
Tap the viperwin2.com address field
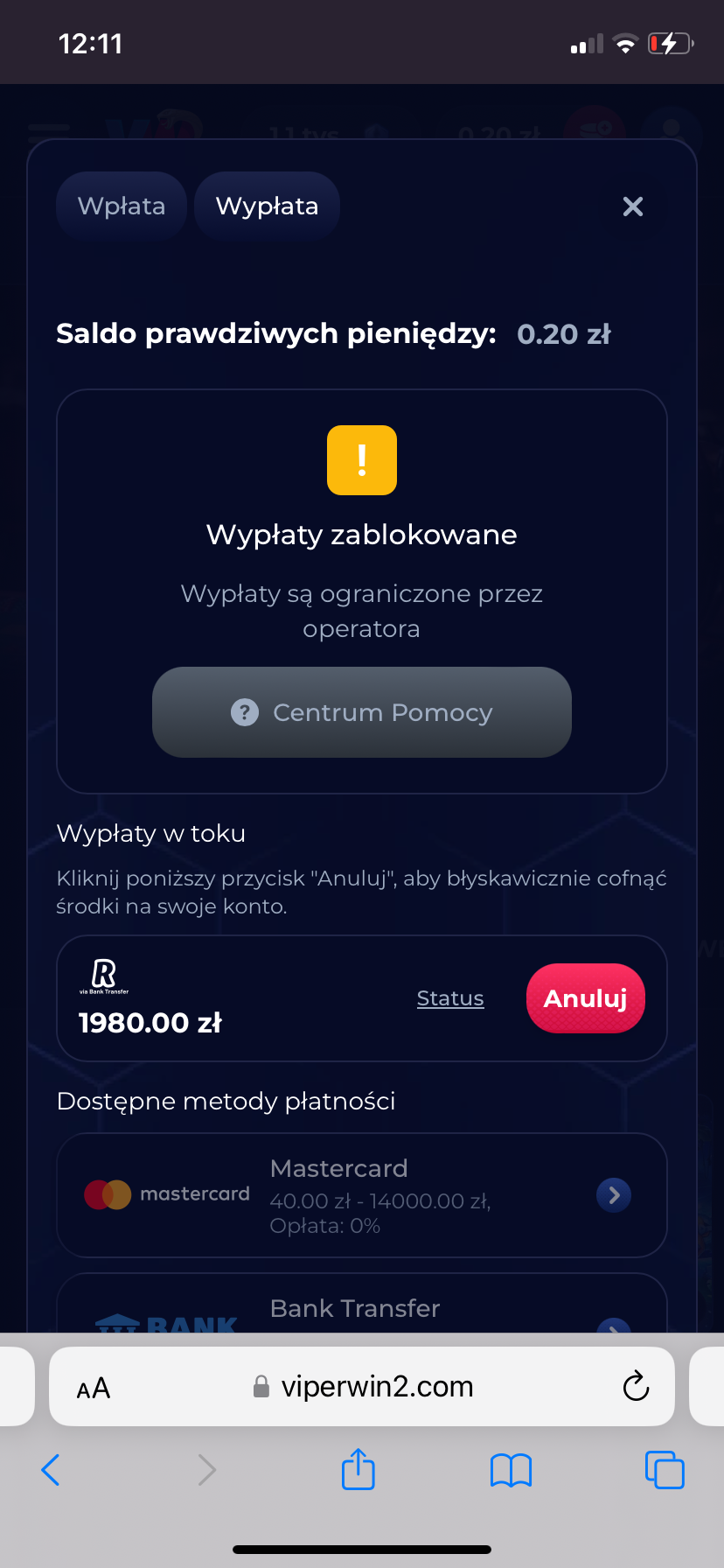376,1386
